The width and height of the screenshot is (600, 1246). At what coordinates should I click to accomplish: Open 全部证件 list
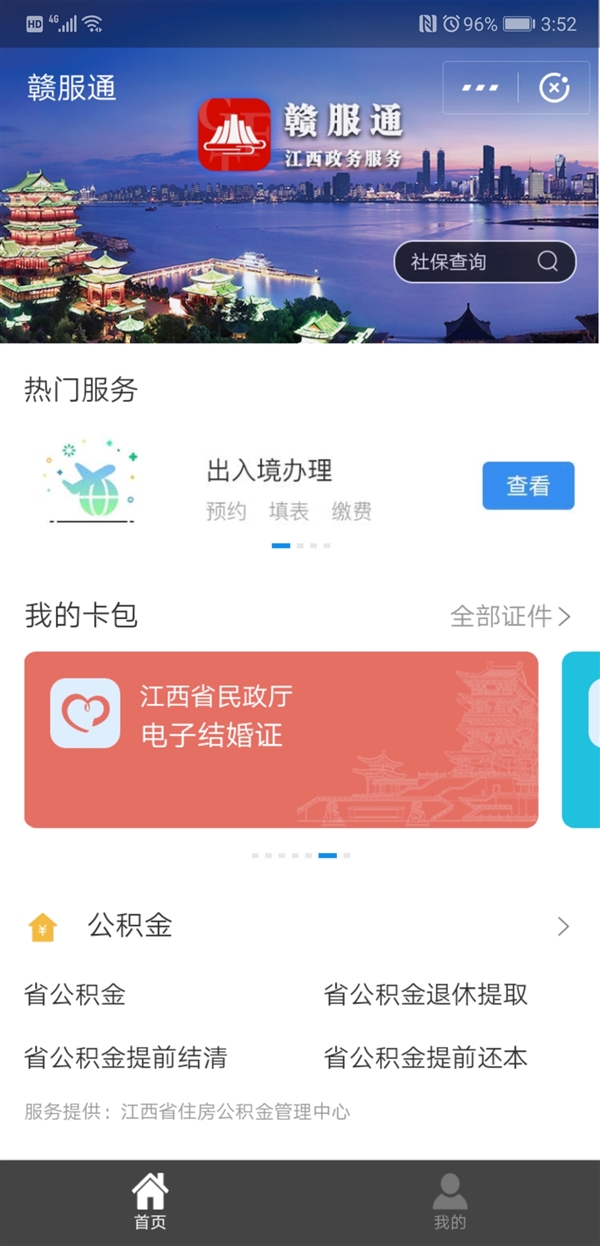510,616
